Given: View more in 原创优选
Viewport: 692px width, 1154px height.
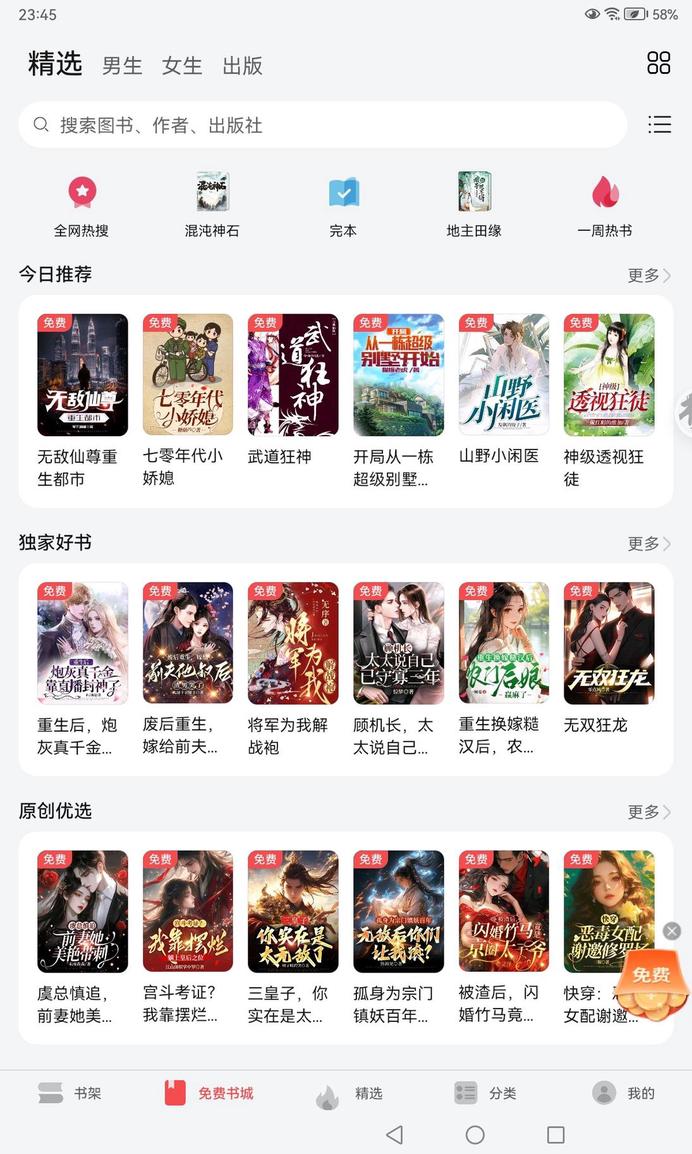Looking at the screenshot, I should (649, 811).
